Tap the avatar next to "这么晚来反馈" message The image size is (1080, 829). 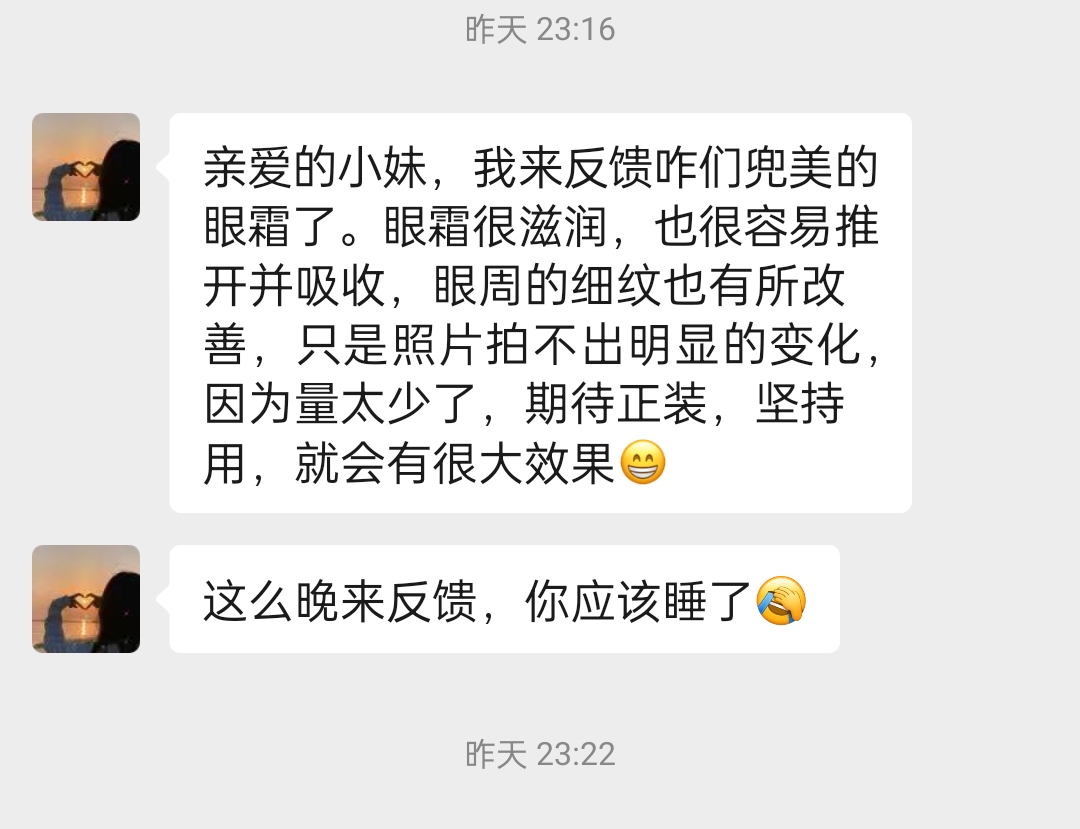point(86,599)
